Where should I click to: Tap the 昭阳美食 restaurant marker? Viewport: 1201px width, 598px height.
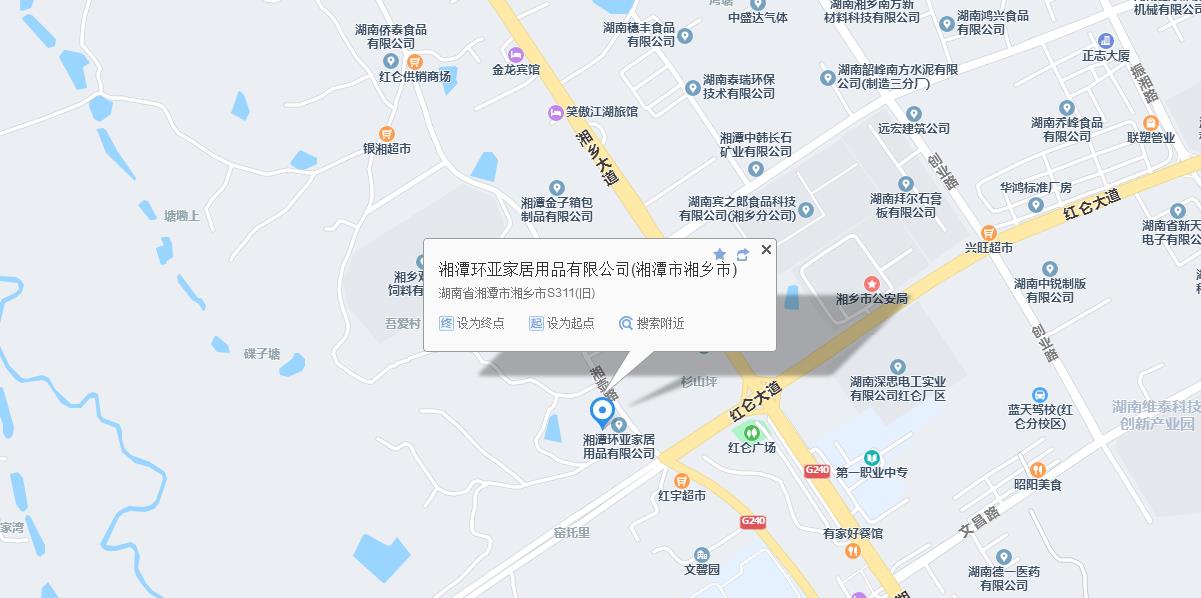(x=1037, y=469)
